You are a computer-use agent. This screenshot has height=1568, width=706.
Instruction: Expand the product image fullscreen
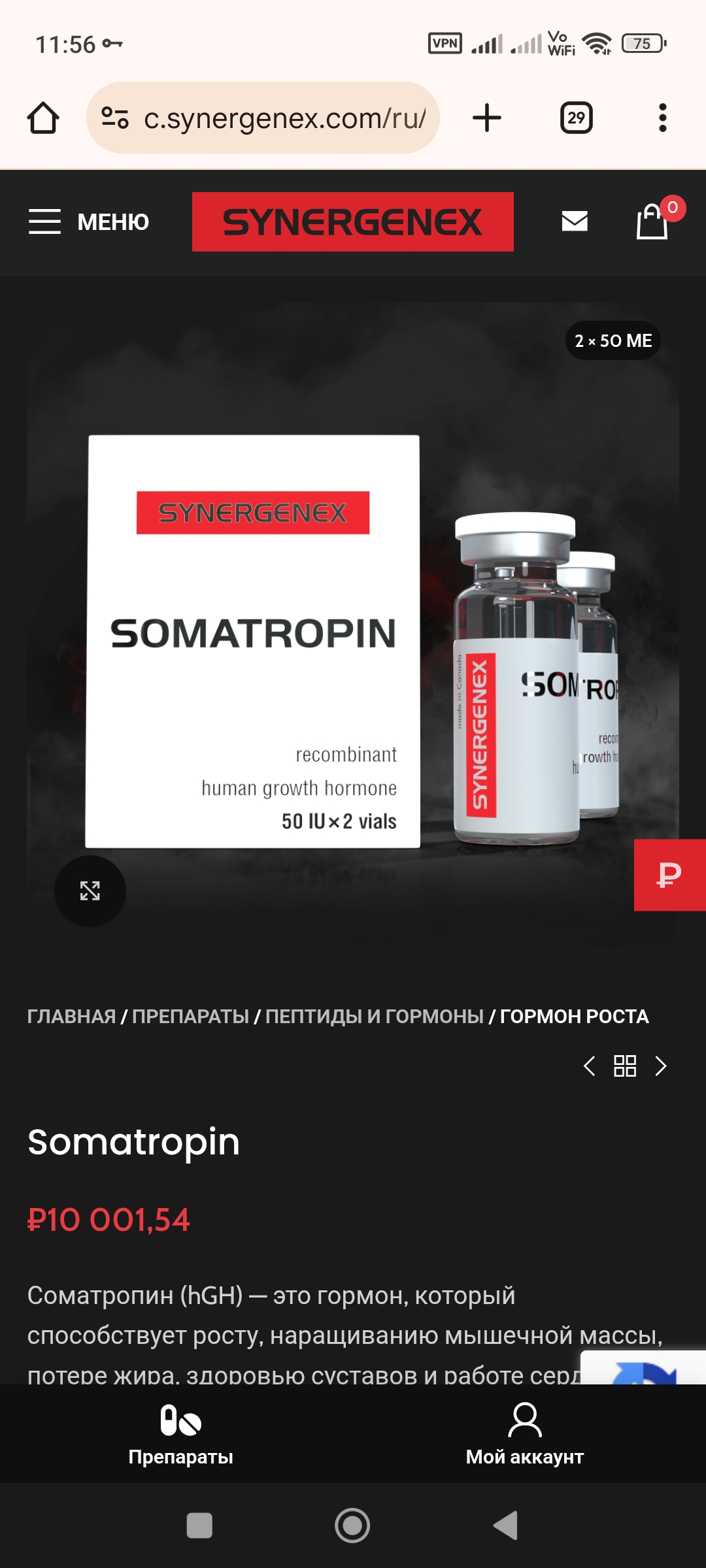click(90, 890)
